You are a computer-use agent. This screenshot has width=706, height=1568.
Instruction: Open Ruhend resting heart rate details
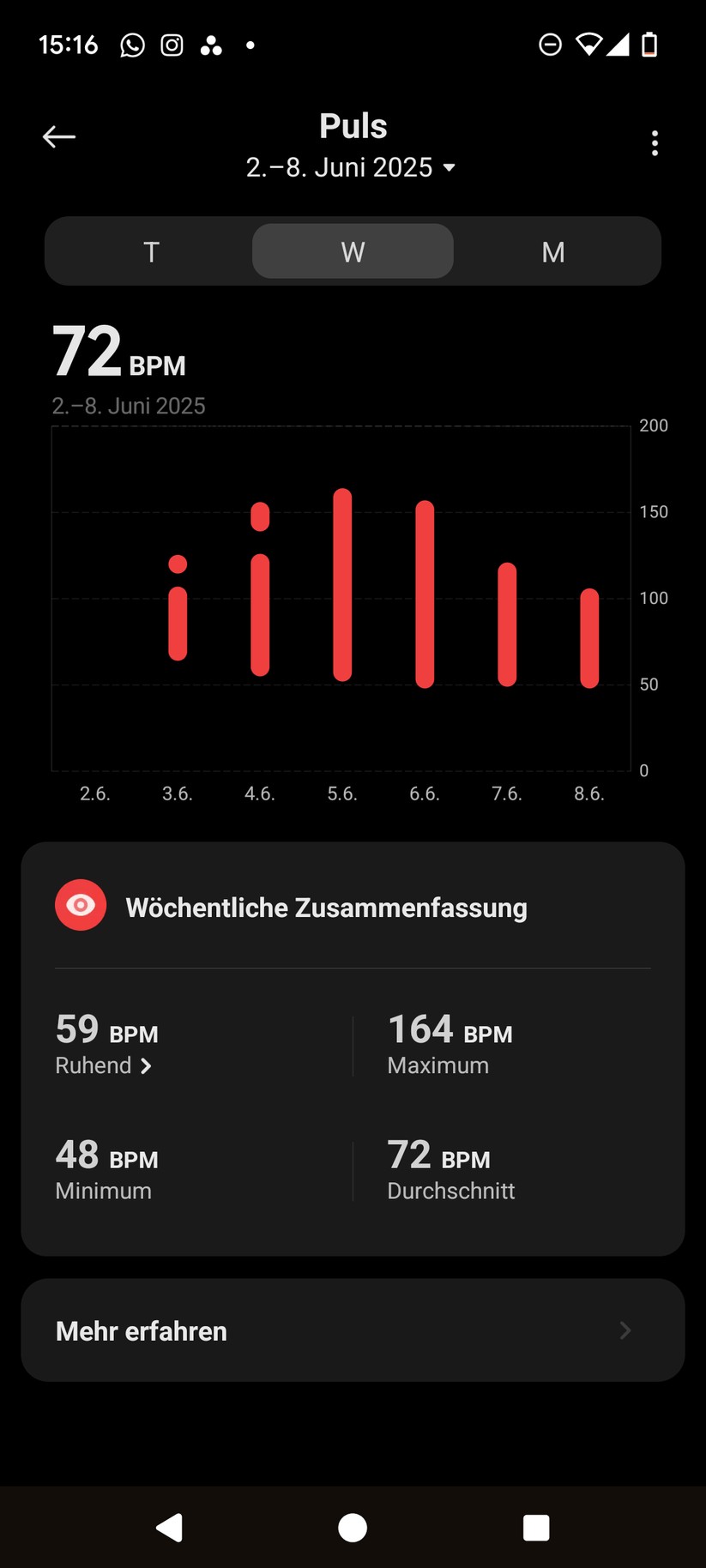[104, 1065]
